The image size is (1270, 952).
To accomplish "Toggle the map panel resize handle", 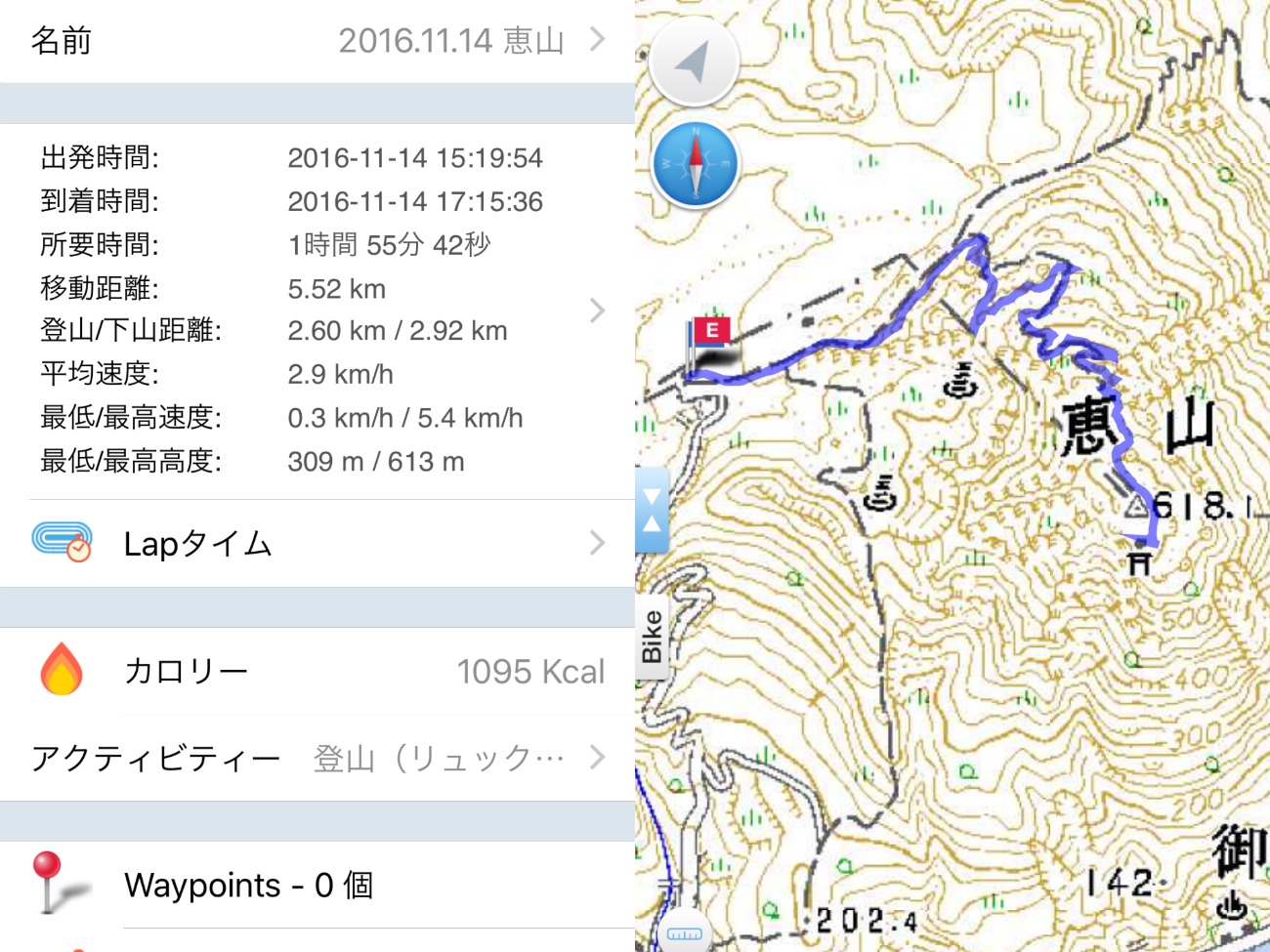I will (x=652, y=510).
